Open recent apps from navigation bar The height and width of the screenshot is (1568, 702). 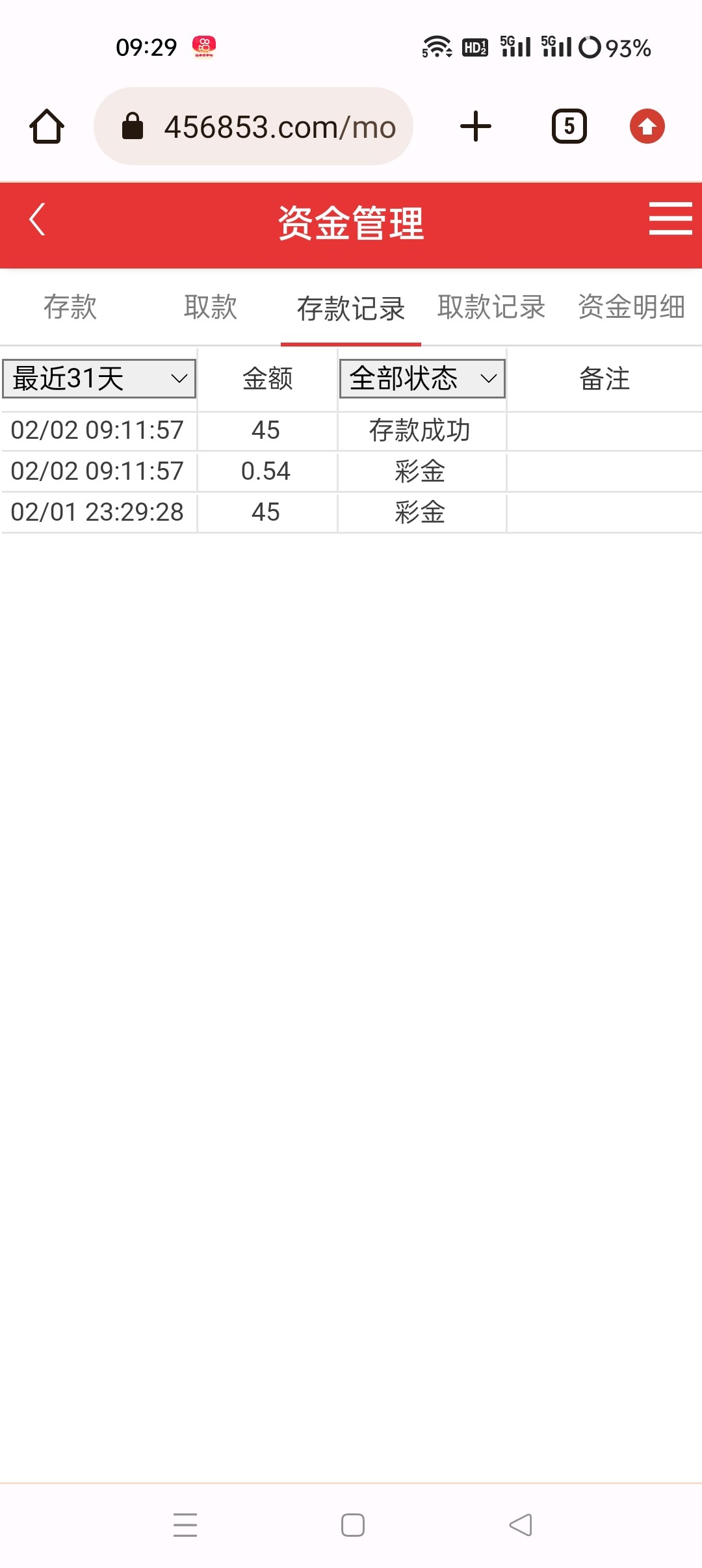(185, 1524)
